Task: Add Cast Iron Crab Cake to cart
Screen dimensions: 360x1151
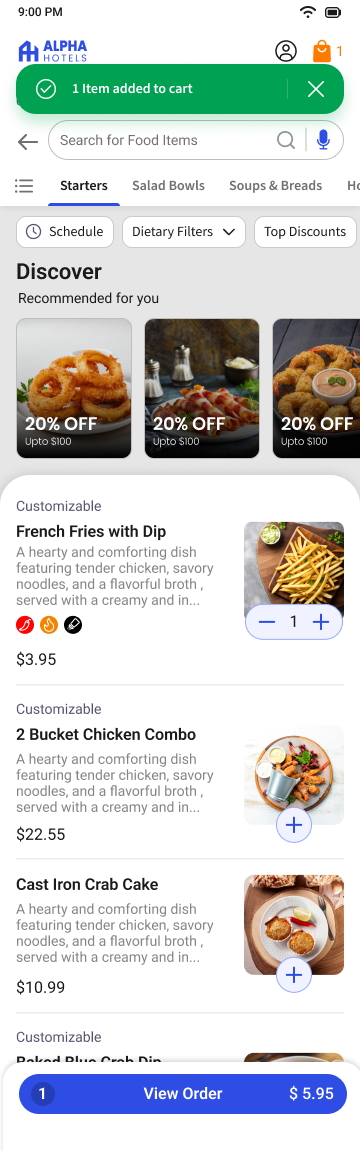Action: 294,975
